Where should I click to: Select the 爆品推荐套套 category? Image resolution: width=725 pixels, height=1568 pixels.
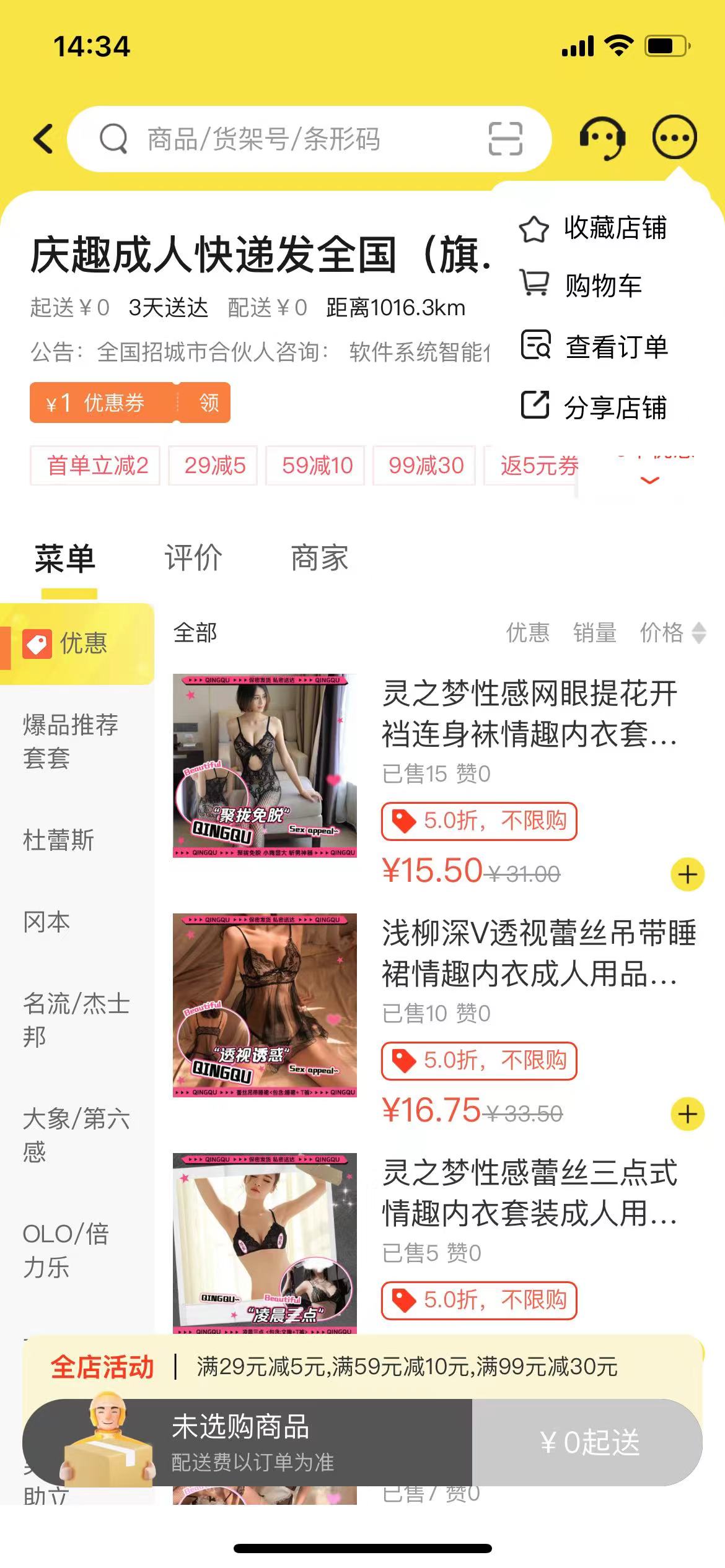click(x=70, y=741)
